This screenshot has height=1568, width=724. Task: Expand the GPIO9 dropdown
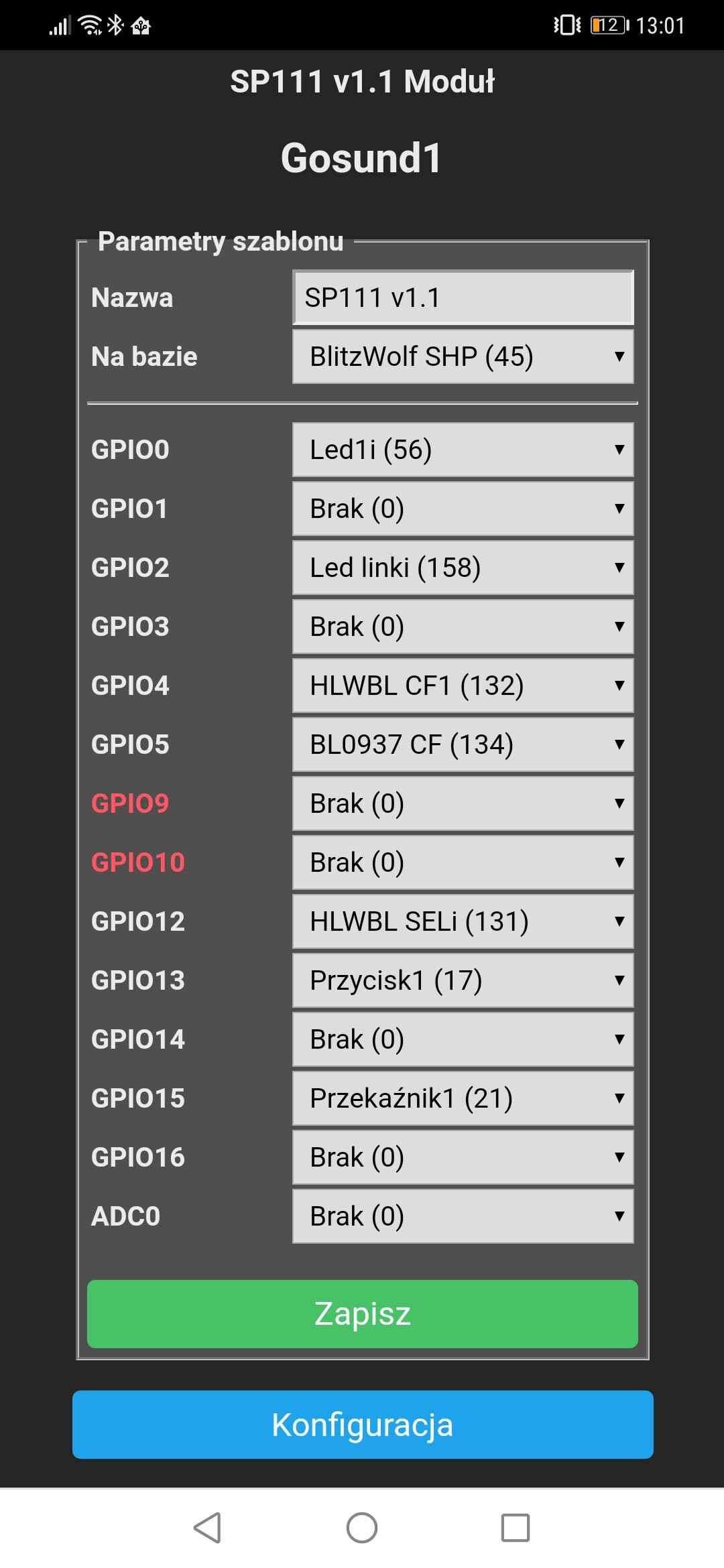coord(463,803)
